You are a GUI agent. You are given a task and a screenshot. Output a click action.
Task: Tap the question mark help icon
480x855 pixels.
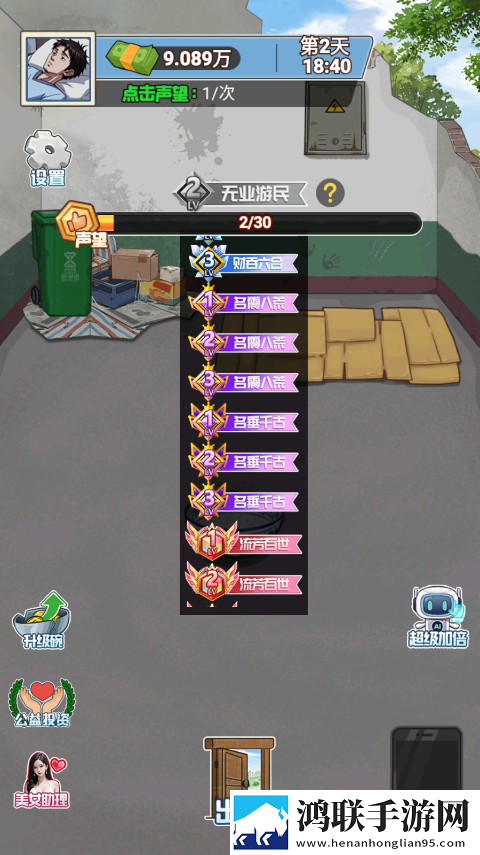point(330,192)
